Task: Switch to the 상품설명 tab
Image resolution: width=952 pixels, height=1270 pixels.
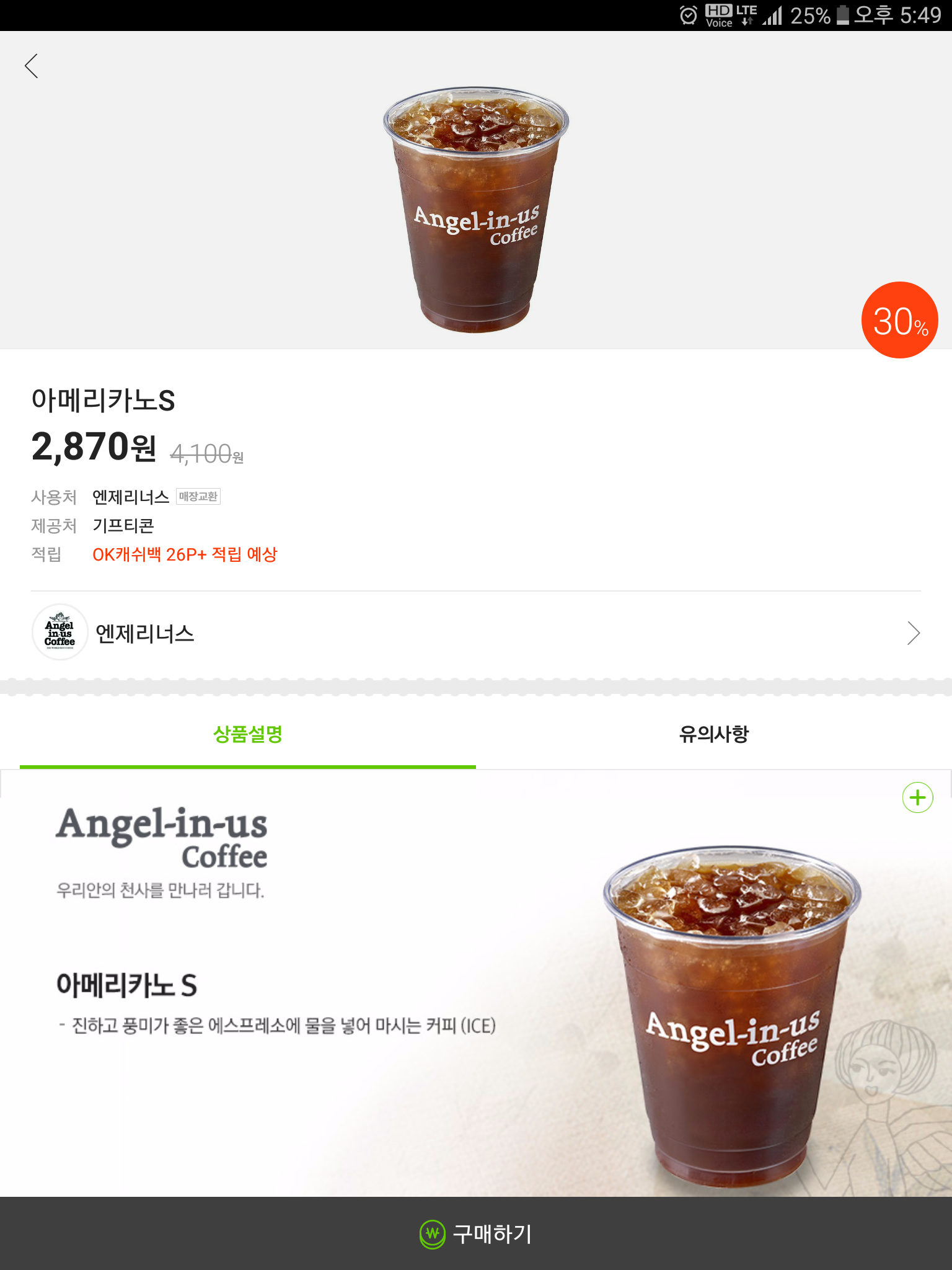Action: click(248, 734)
